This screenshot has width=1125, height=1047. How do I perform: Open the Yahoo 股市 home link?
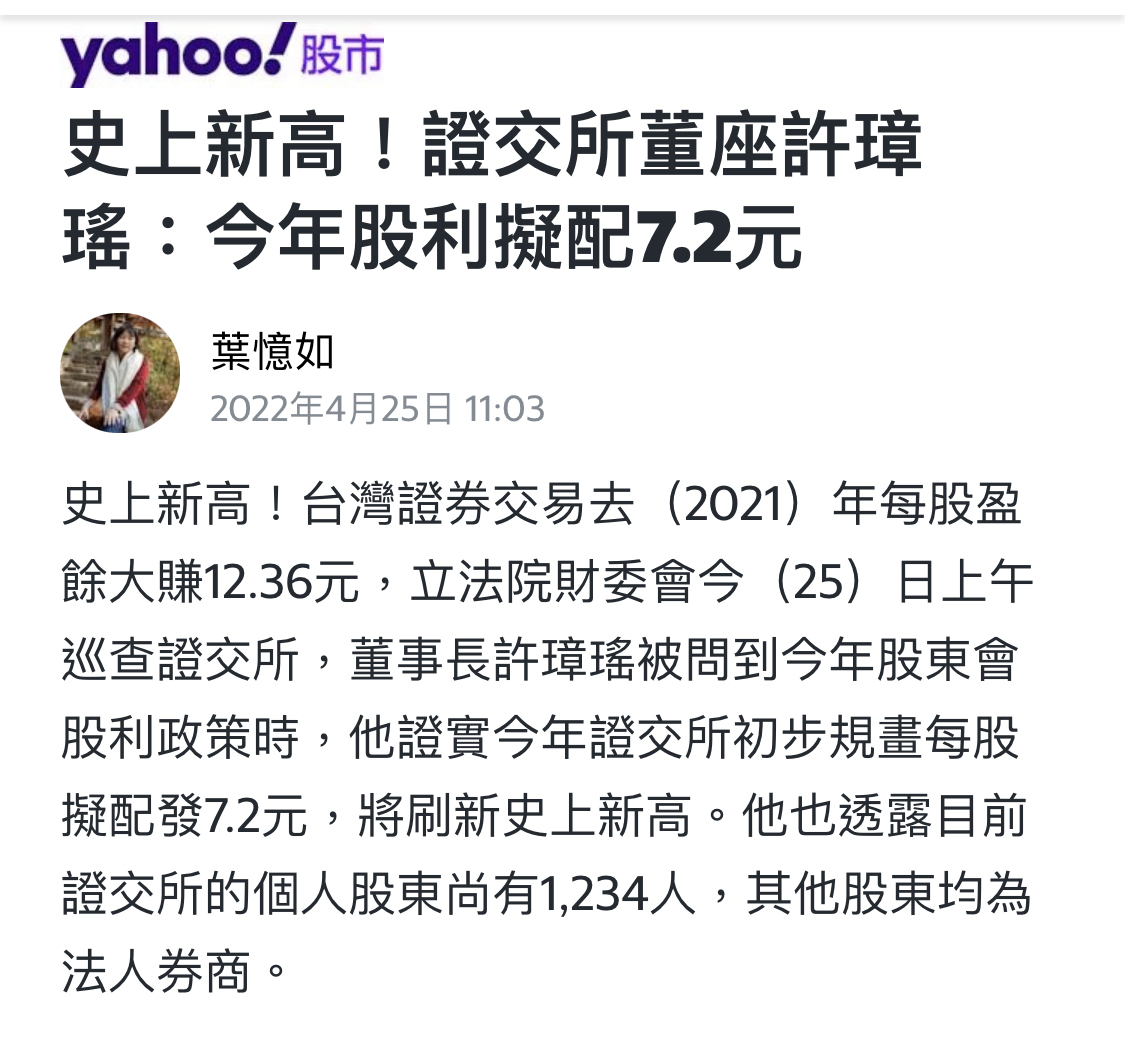pos(222,55)
